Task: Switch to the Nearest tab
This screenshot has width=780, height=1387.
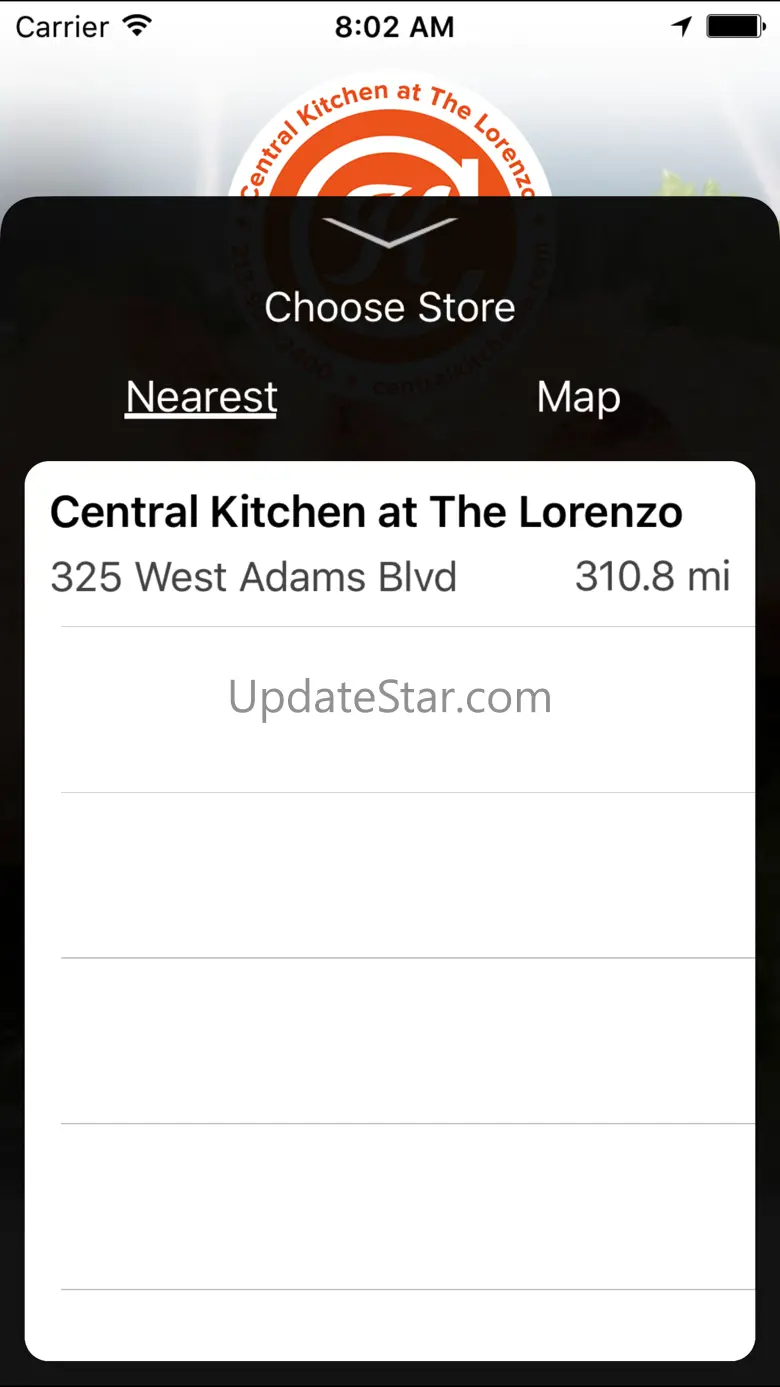Action: tap(201, 397)
